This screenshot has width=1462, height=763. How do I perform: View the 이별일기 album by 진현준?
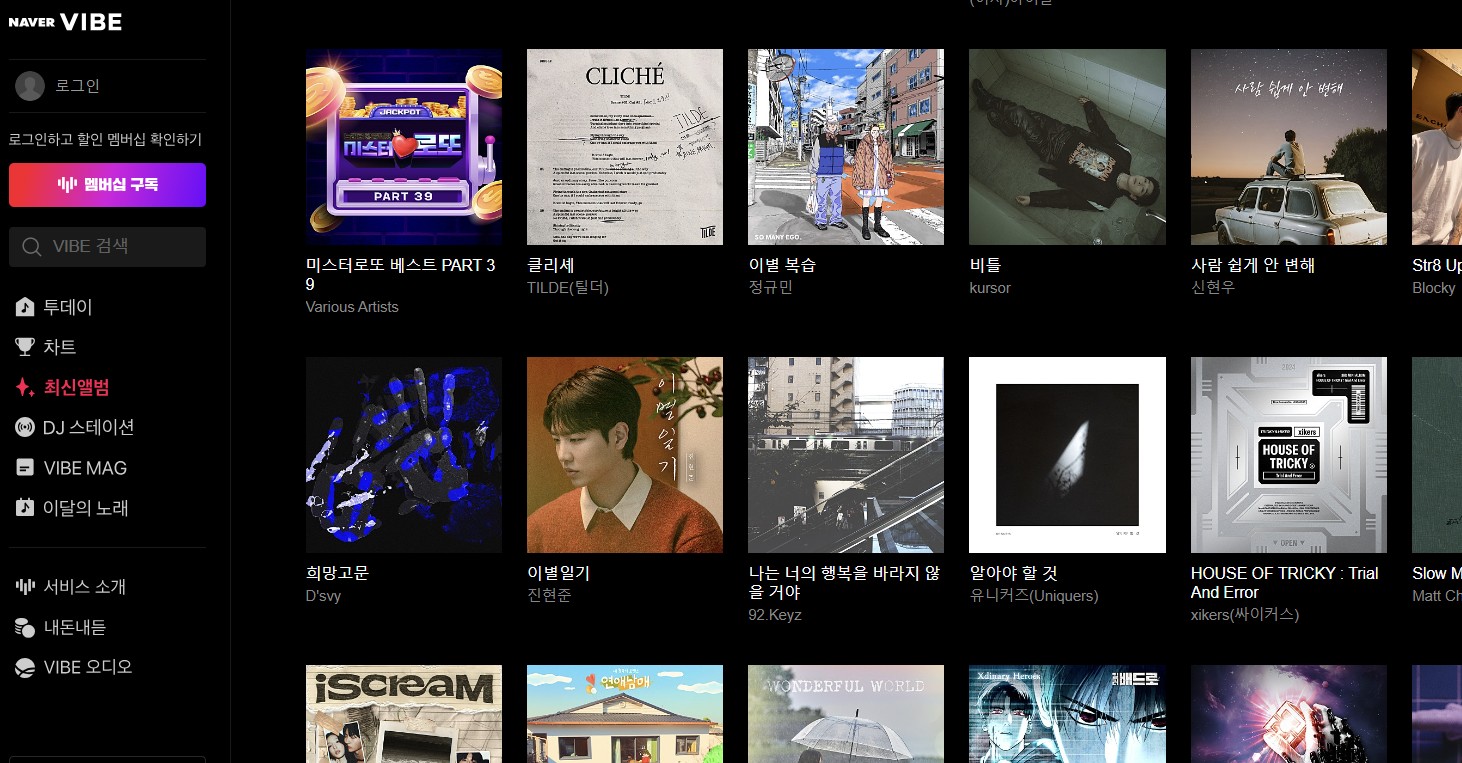624,455
